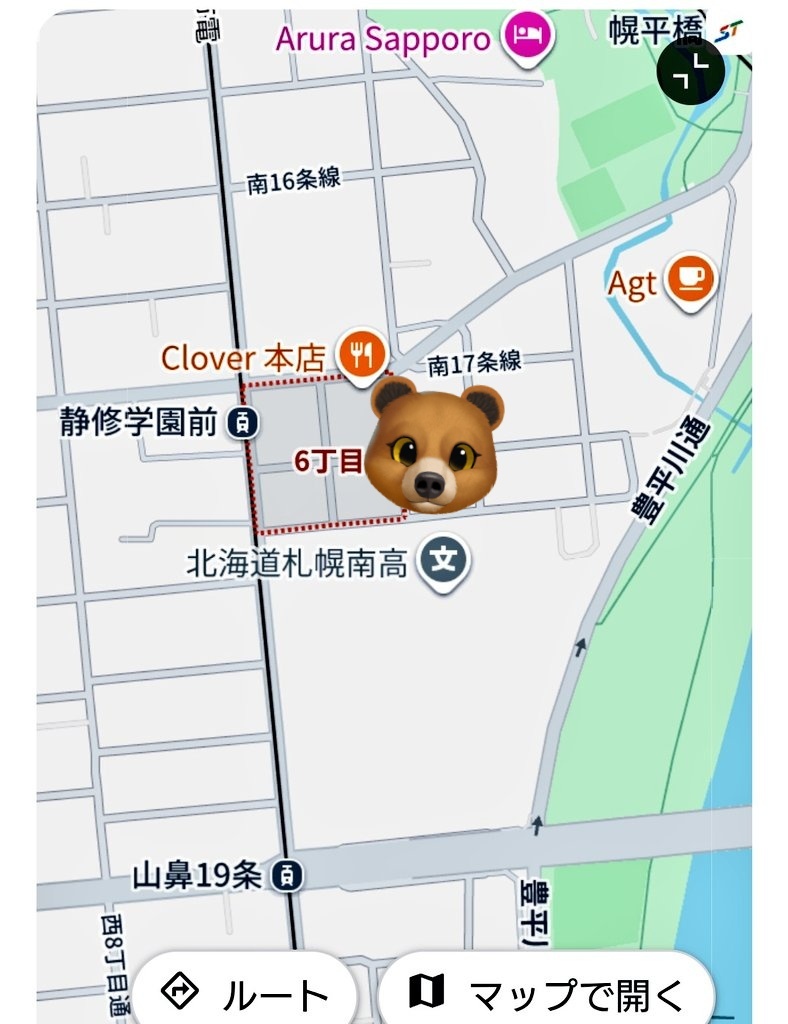Screen dimensions: 788x1024
Task: Select the 山鼻19条 tram stop icon
Action: tap(287, 876)
